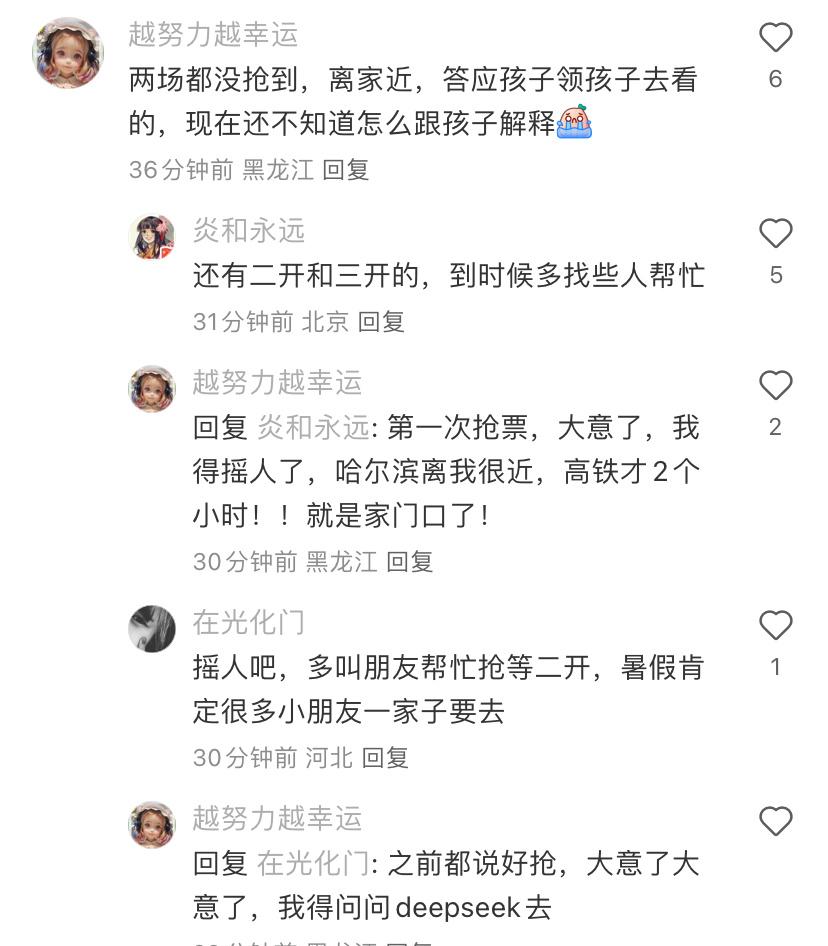The width and height of the screenshot is (828, 946).
Task: View 在光化门's username profile
Action: [249, 623]
